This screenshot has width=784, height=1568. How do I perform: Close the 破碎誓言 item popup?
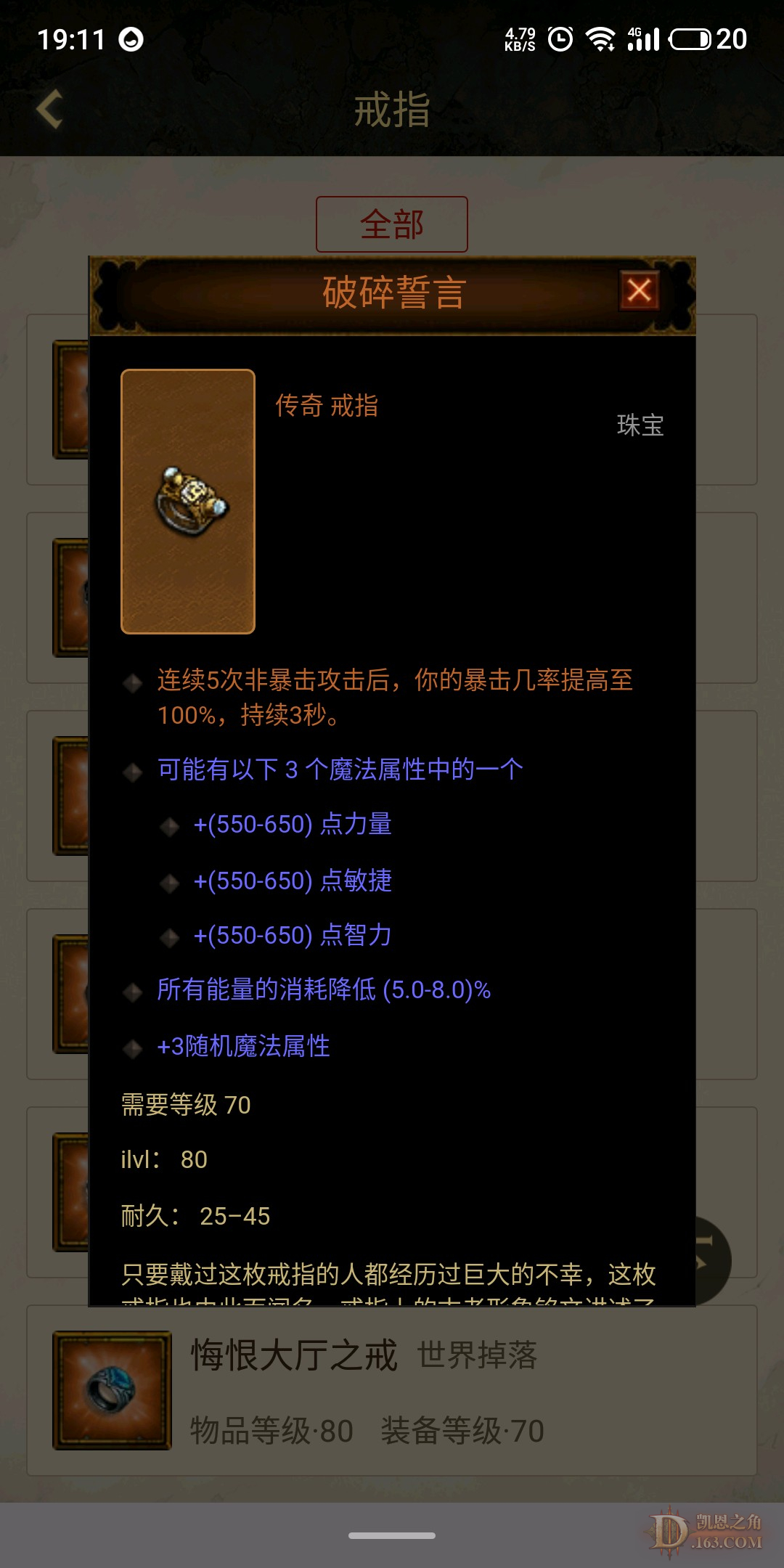[x=639, y=291]
